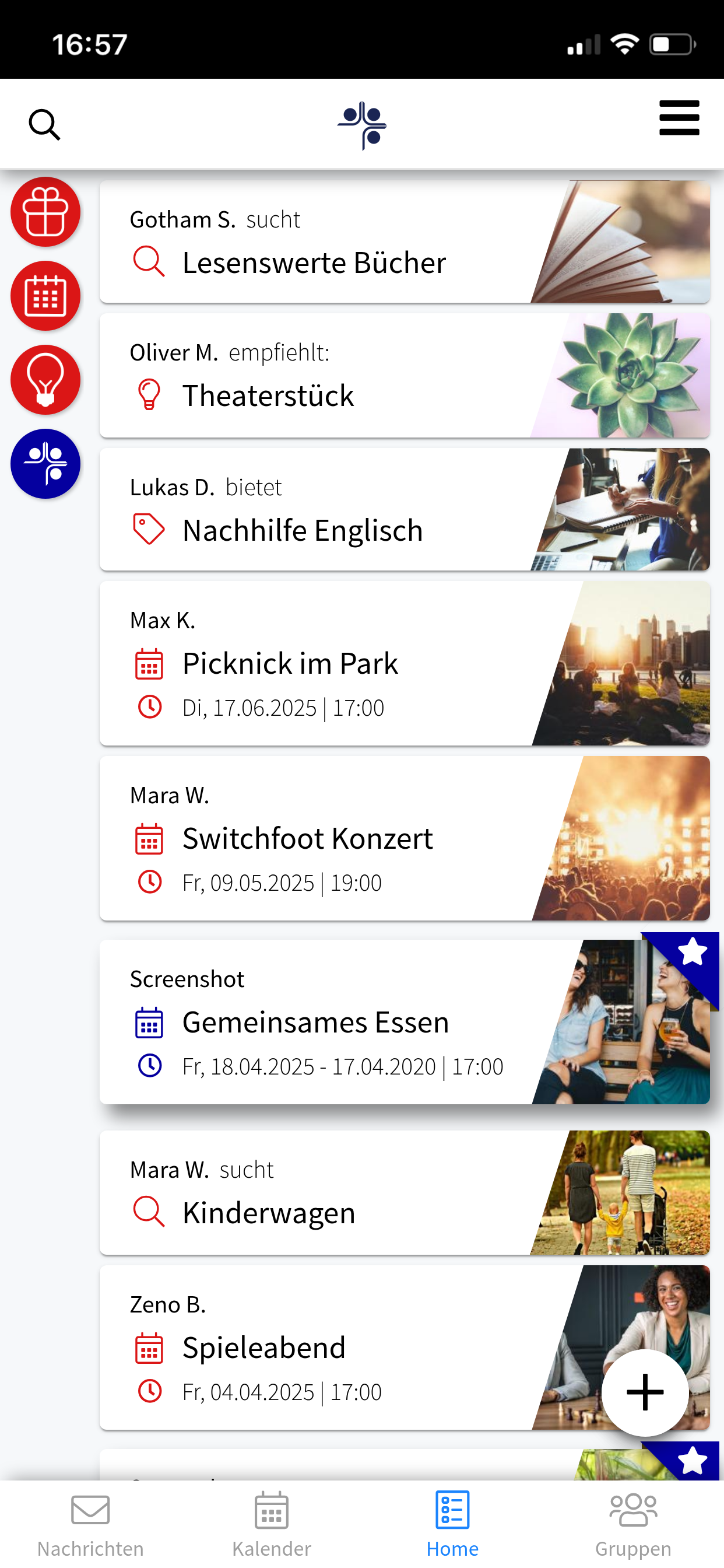Viewport: 724px width, 1568px height.
Task: Open the Spieleabend event card
Action: 405,1347
